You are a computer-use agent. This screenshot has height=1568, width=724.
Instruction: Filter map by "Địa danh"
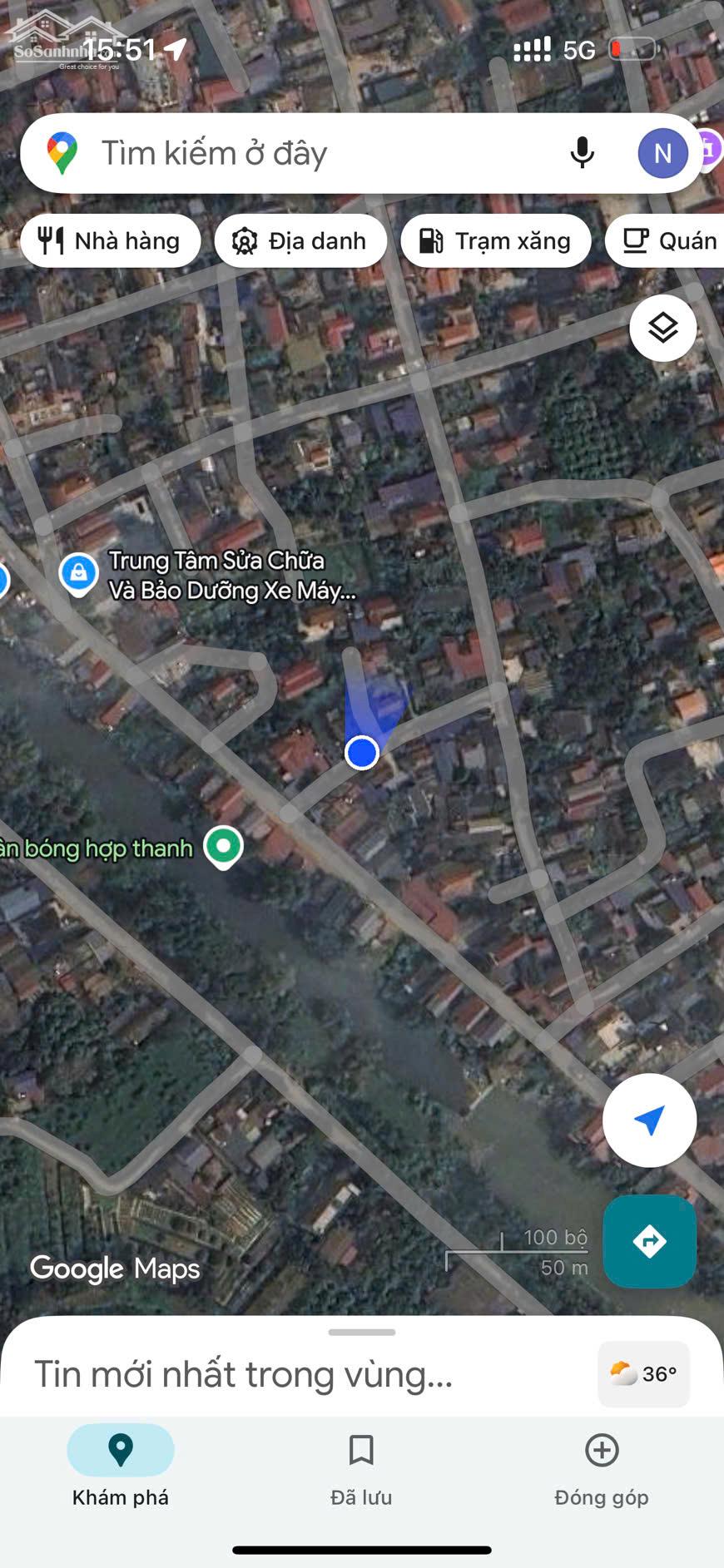[300, 241]
